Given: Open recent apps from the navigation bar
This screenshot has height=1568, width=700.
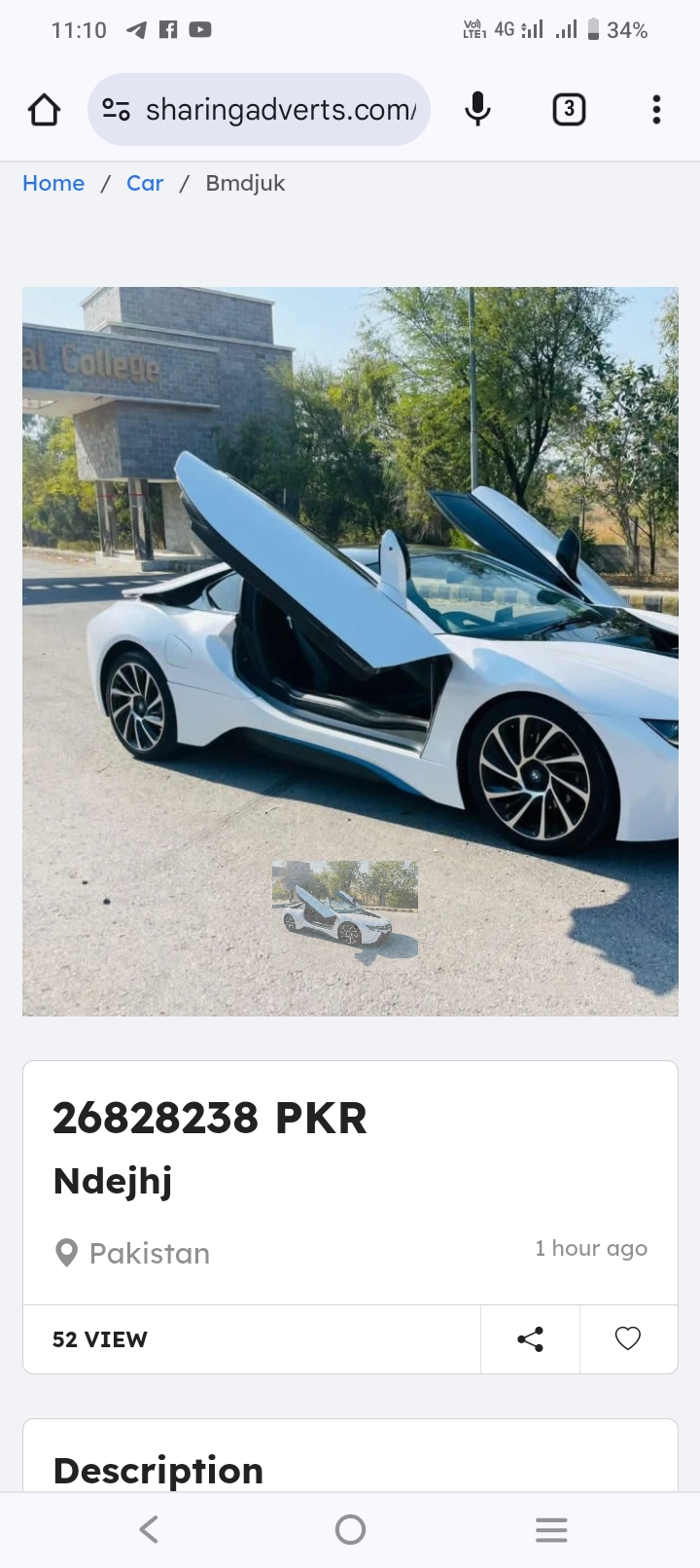Looking at the screenshot, I should tap(551, 1529).
